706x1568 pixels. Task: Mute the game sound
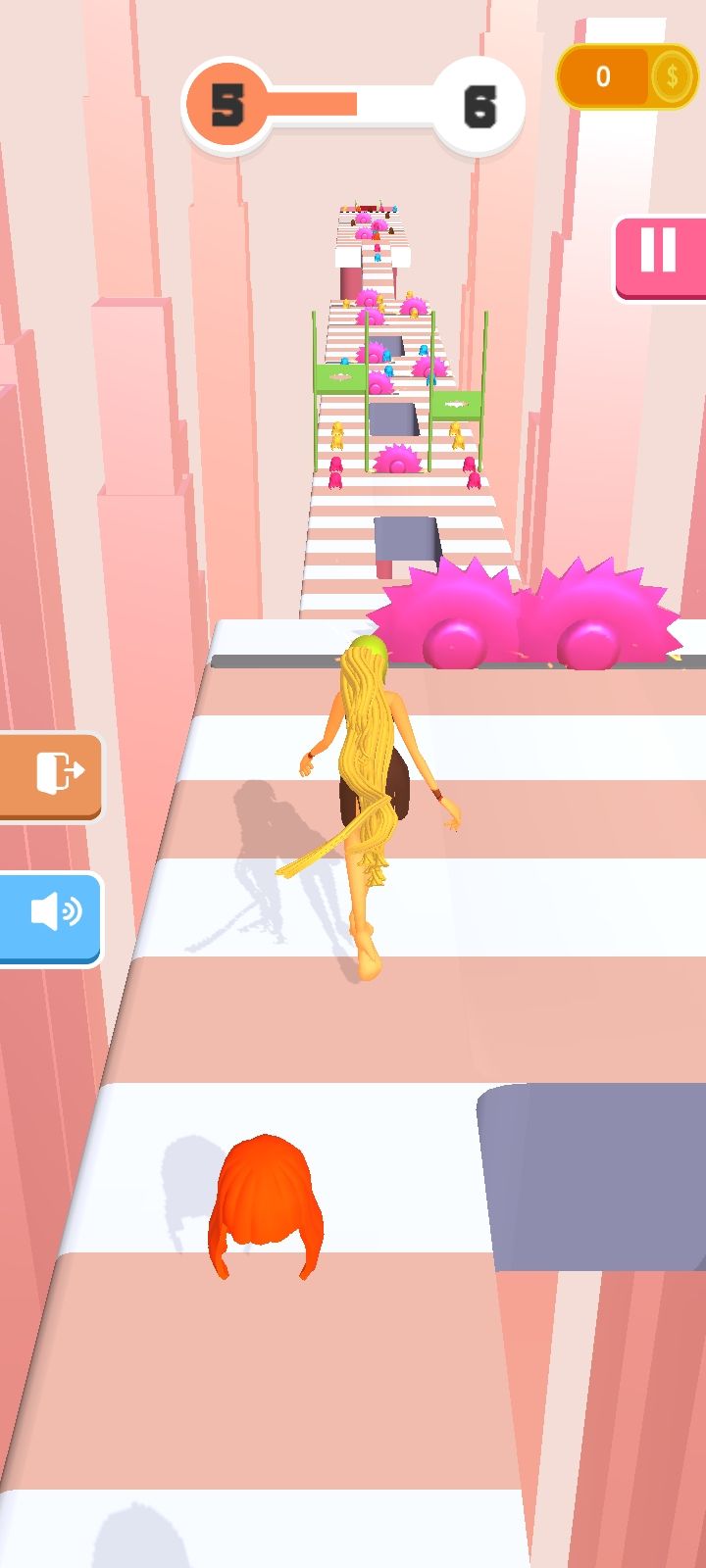click(51, 918)
